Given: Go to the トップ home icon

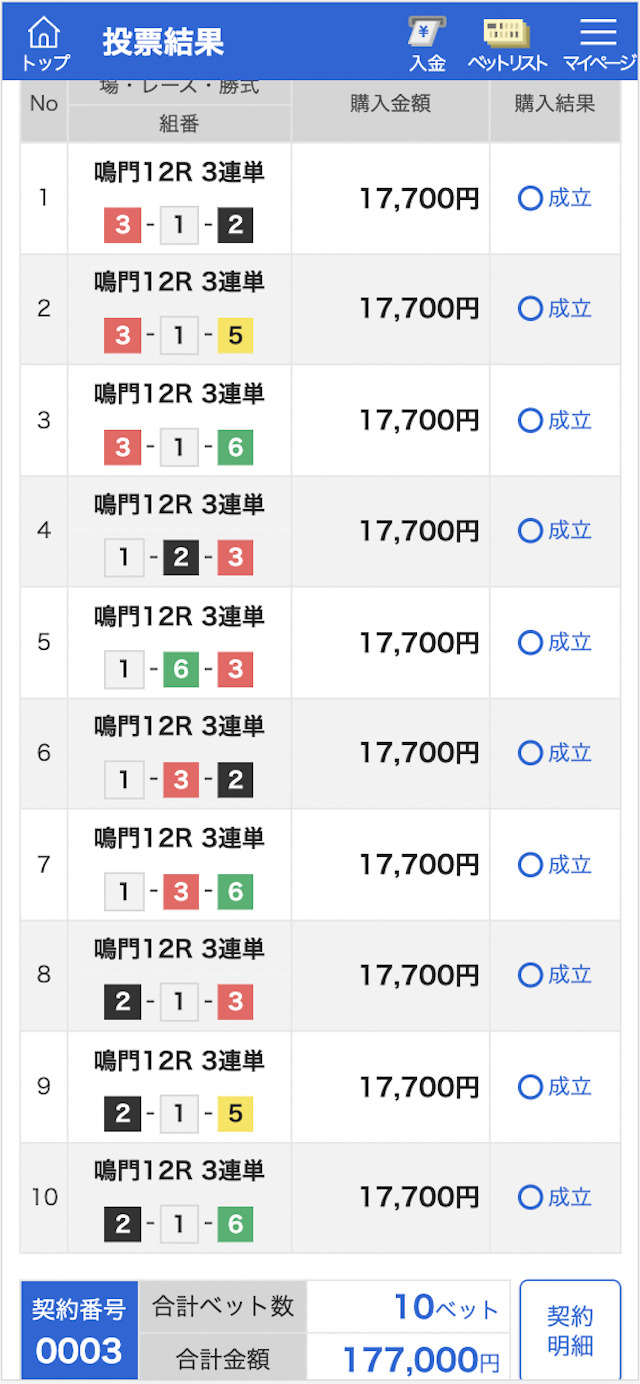Looking at the screenshot, I should 45,43.
